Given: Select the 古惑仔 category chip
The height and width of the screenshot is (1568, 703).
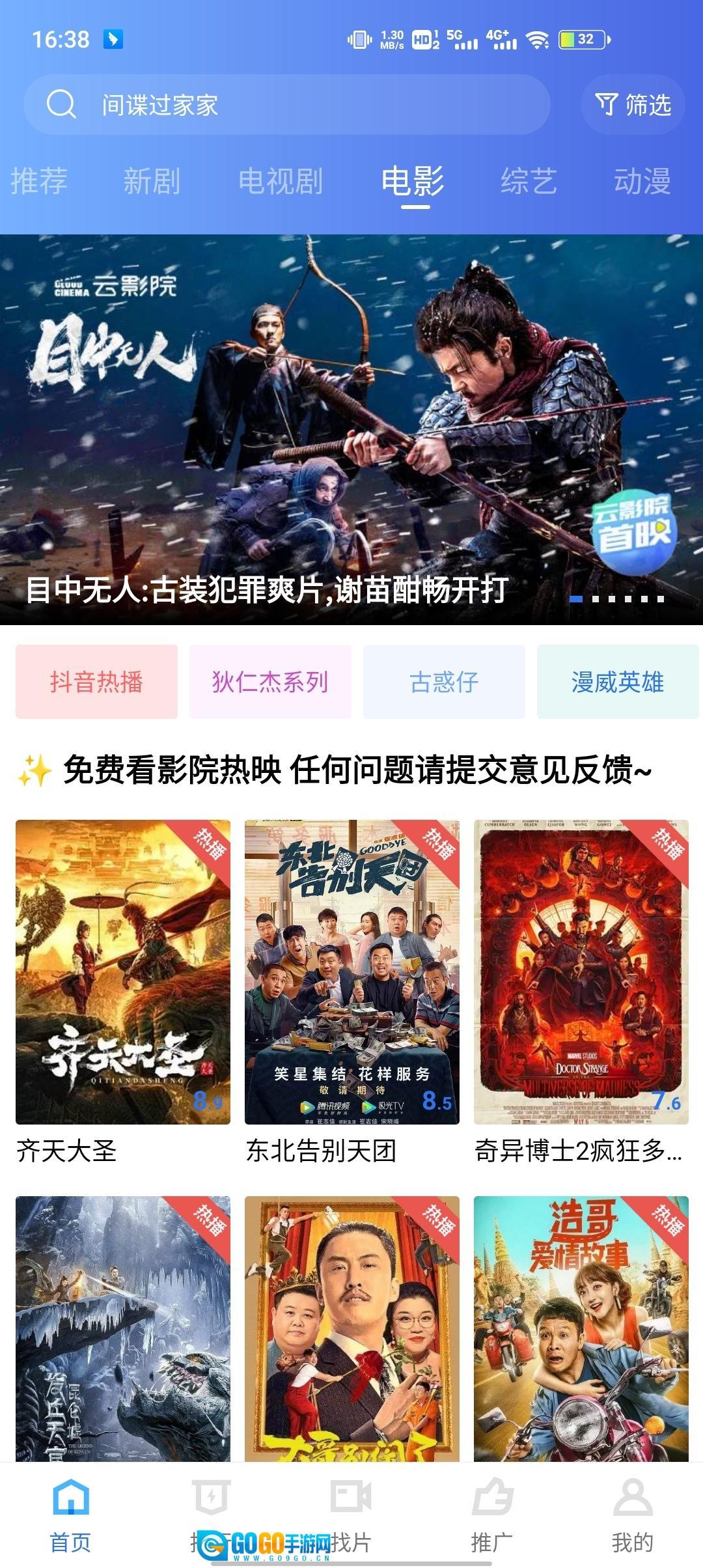Looking at the screenshot, I should tap(444, 682).
